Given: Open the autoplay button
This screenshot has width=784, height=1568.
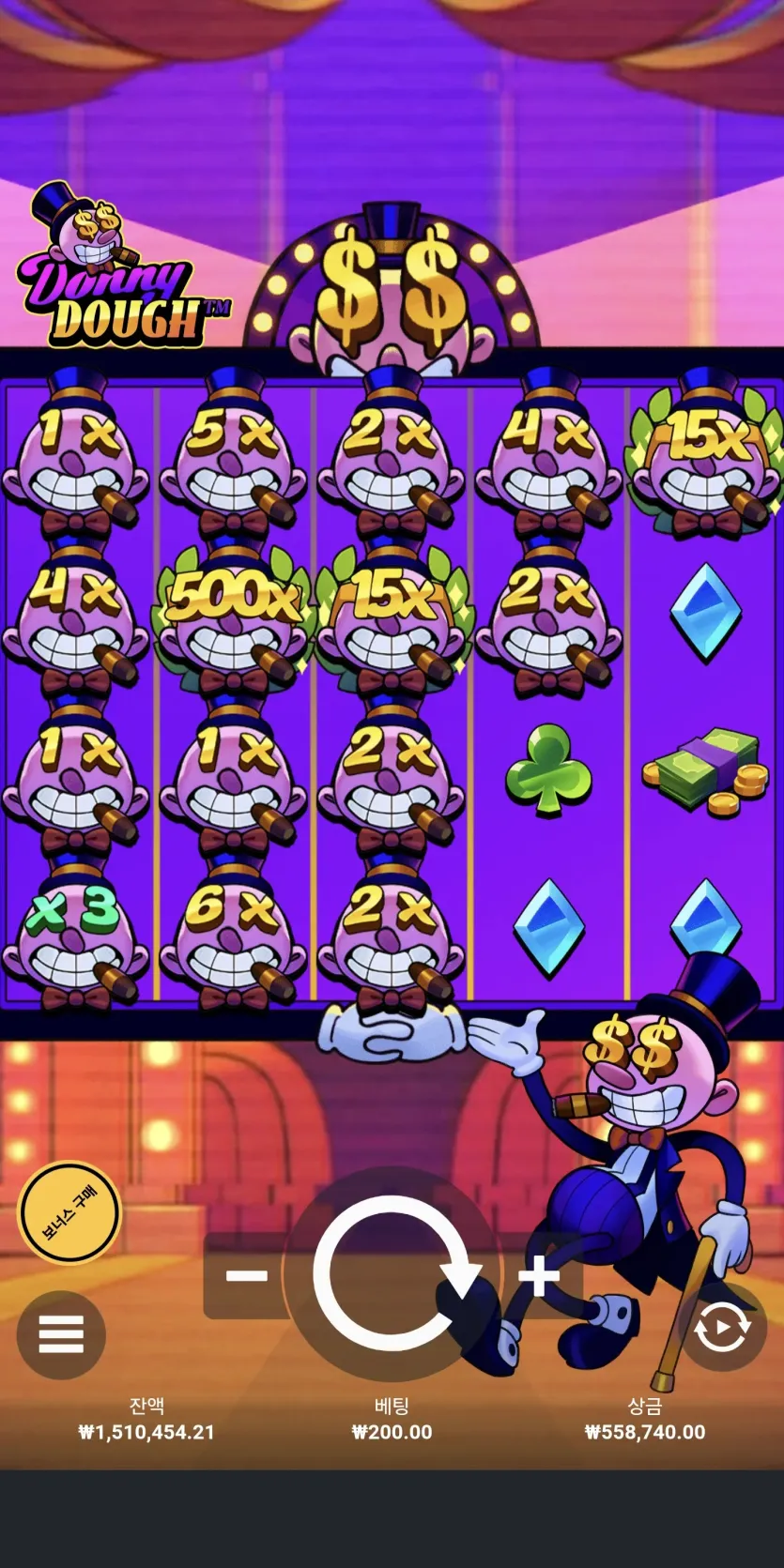Looking at the screenshot, I should coord(722,1328).
